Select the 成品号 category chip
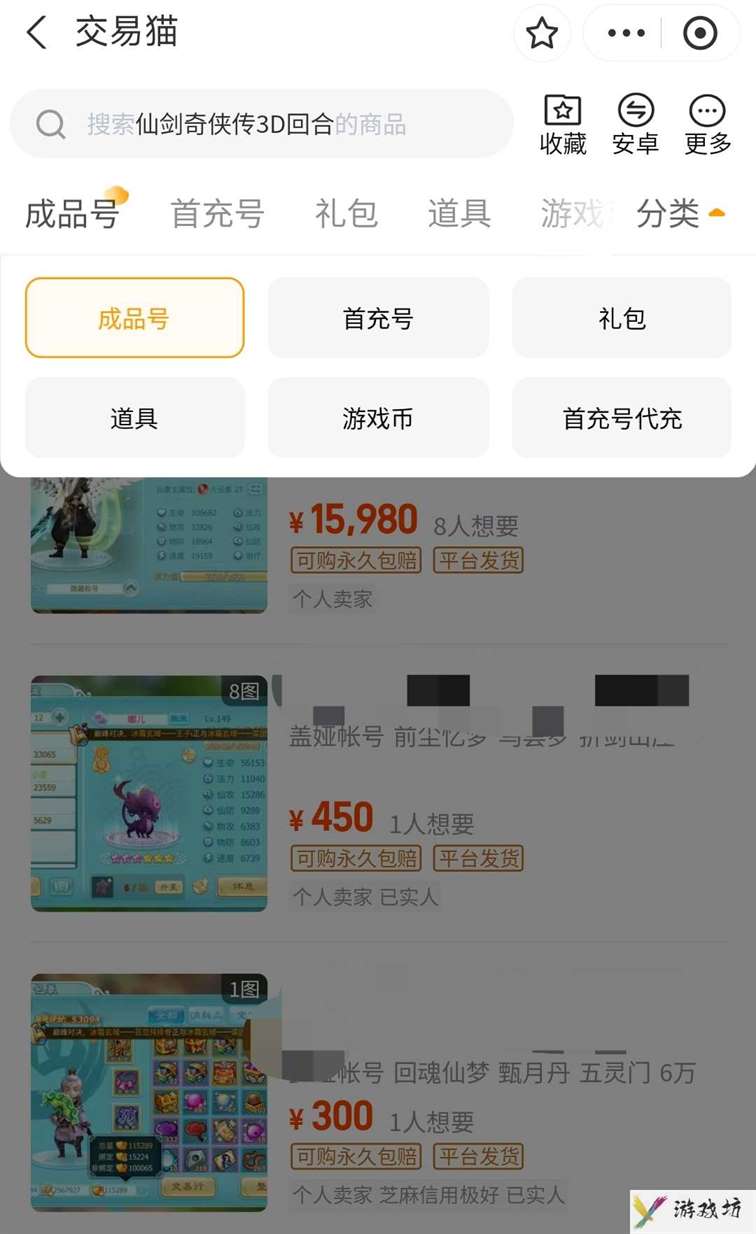Viewport: 756px width, 1234px height. (134, 318)
